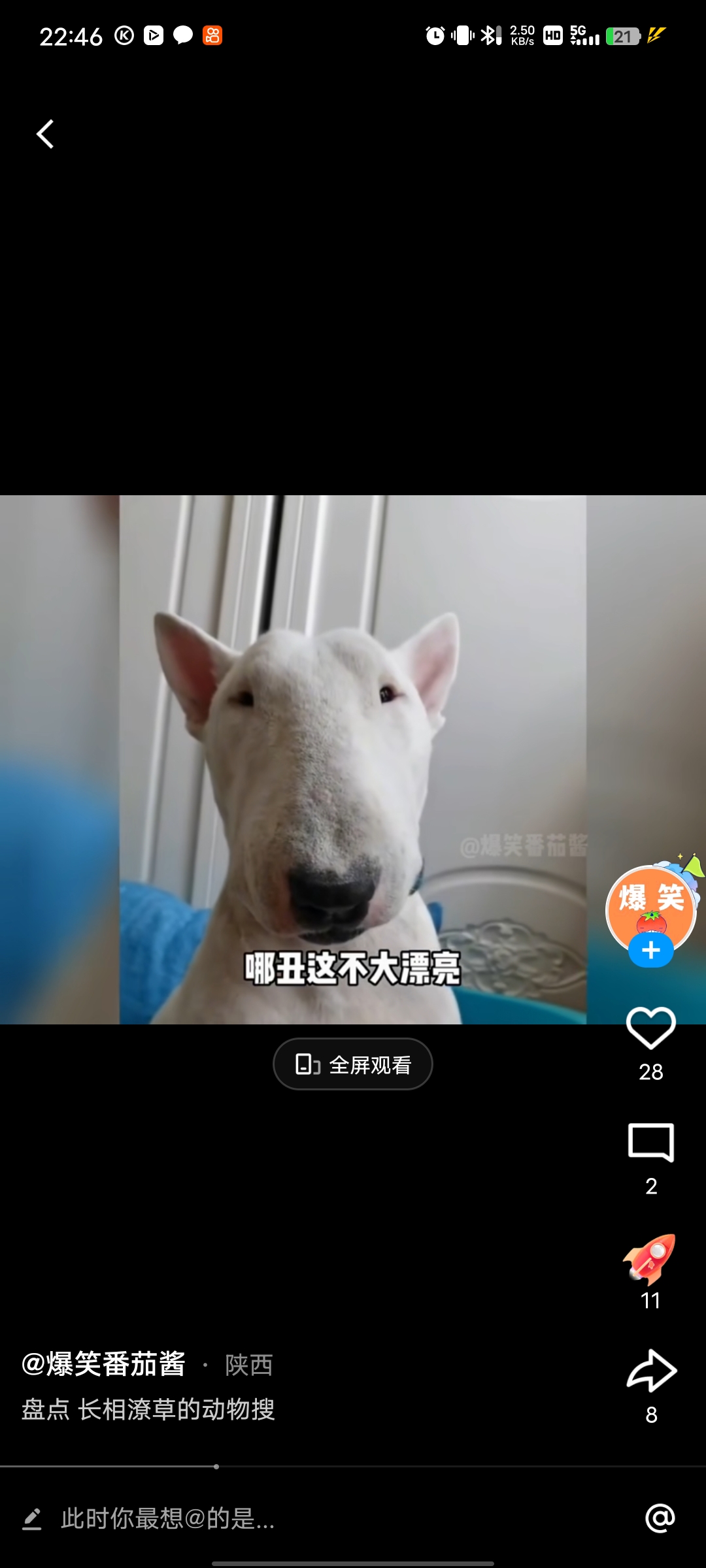Tap the rocket boost icon
This screenshot has height=1568, width=706.
click(x=650, y=1260)
